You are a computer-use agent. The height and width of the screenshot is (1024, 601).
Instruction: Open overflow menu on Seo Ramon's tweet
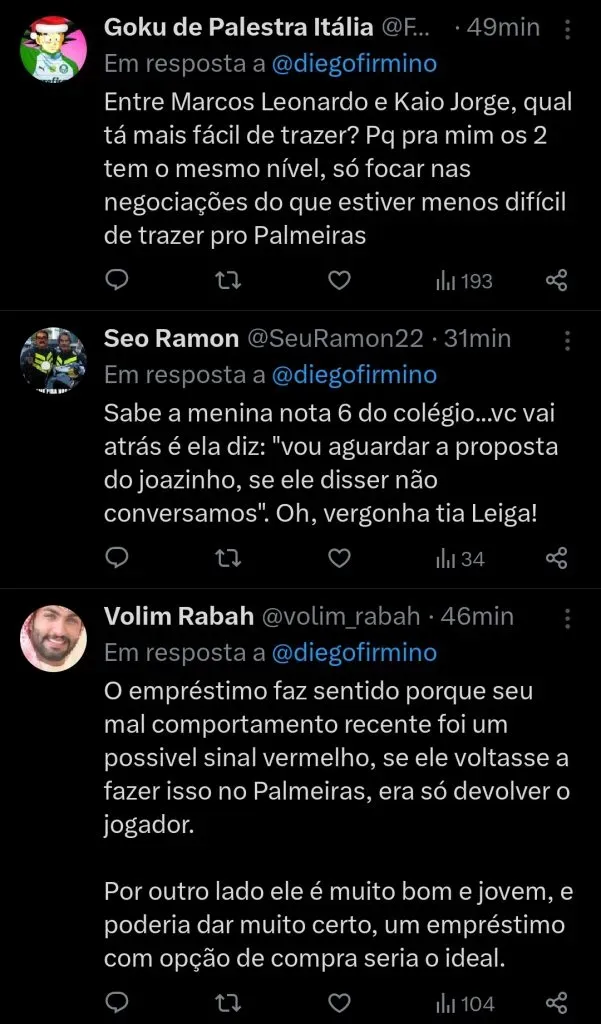click(x=568, y=339)
